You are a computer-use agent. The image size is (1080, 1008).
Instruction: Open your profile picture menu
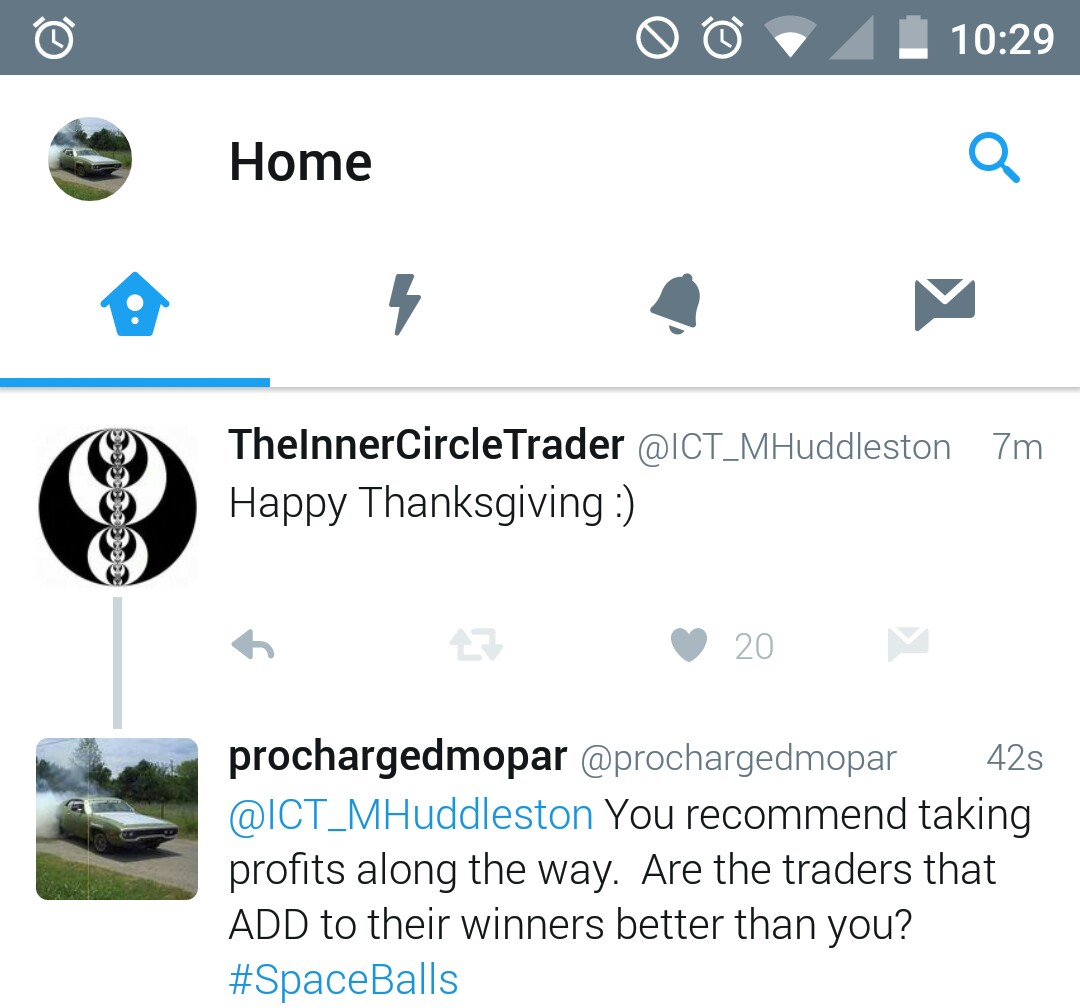[90, 160]
